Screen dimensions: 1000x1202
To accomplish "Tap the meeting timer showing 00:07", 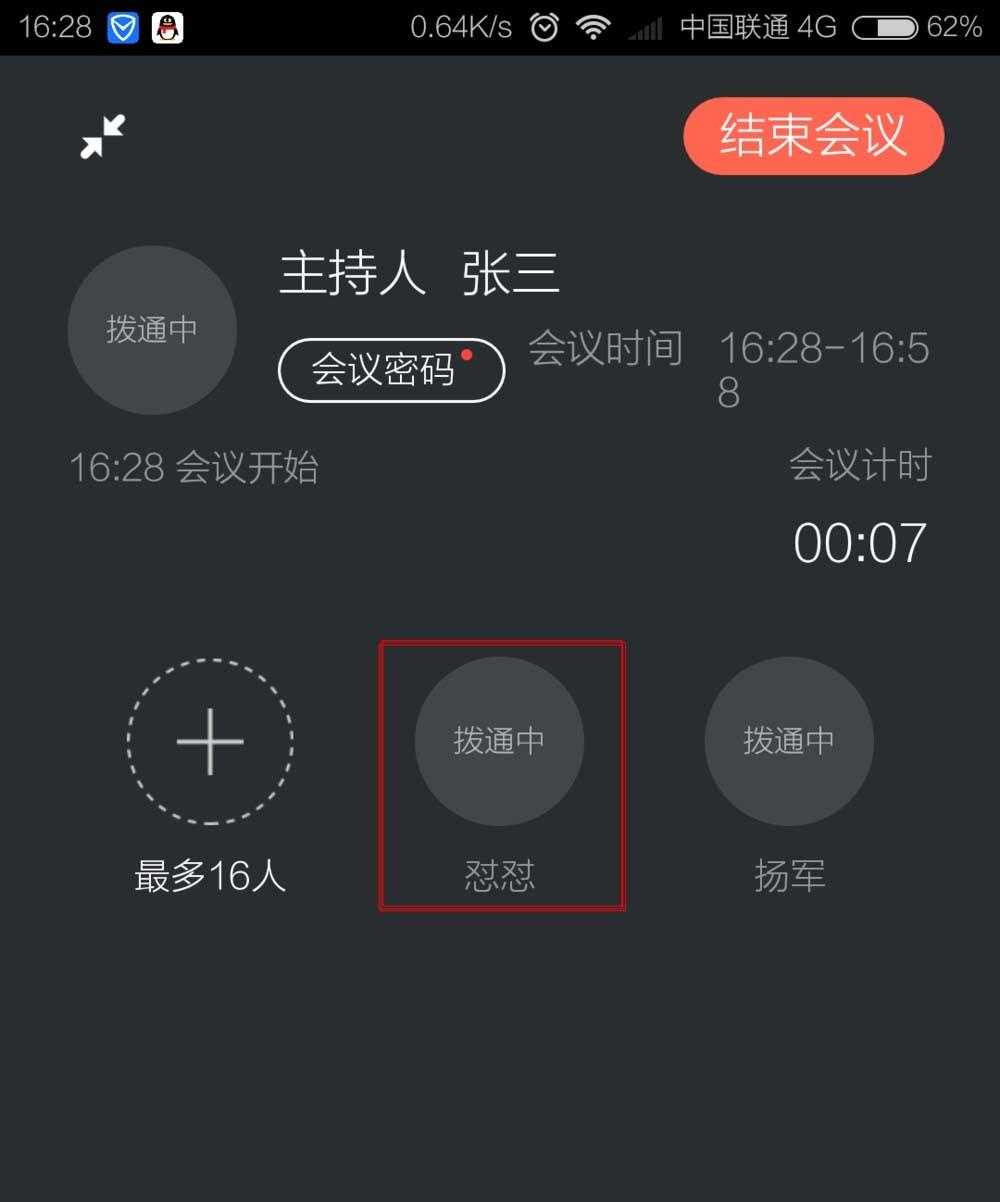I will click(x=858, y=542).
